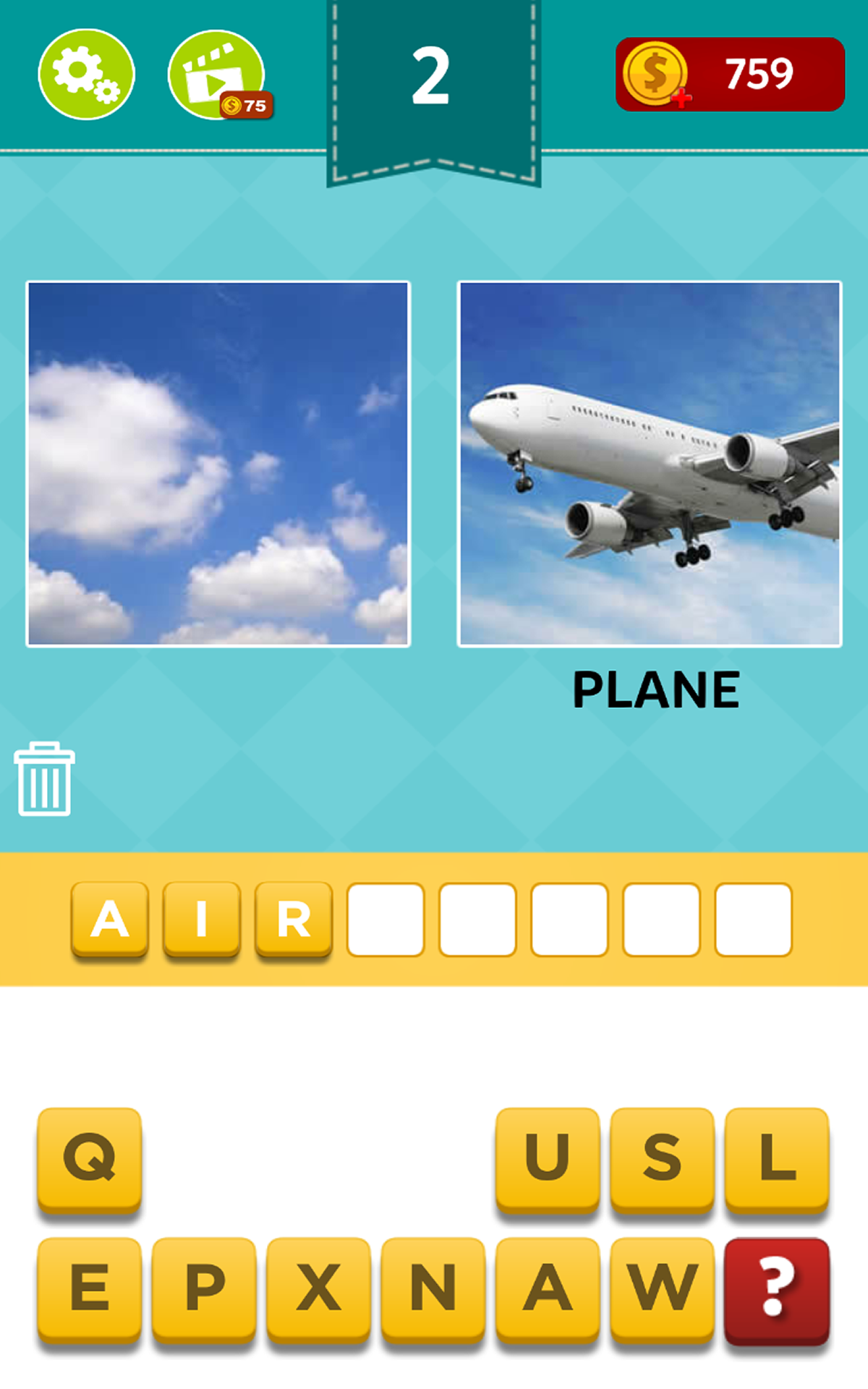Click the PLANE caption text
Screen dimensions: 868x1389
click(655, 688)
